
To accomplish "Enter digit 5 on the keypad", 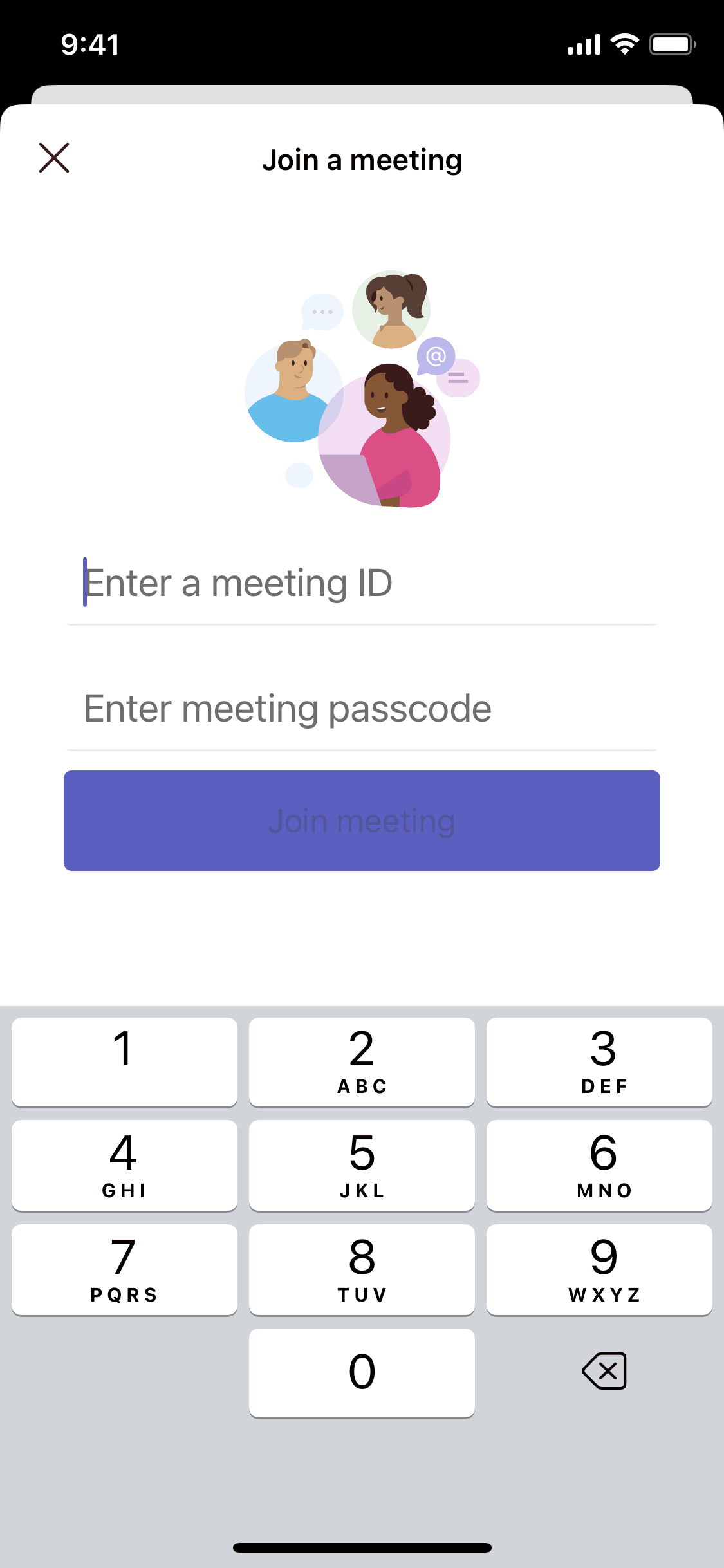I will pyautogui.click(x=362, y=1165).
